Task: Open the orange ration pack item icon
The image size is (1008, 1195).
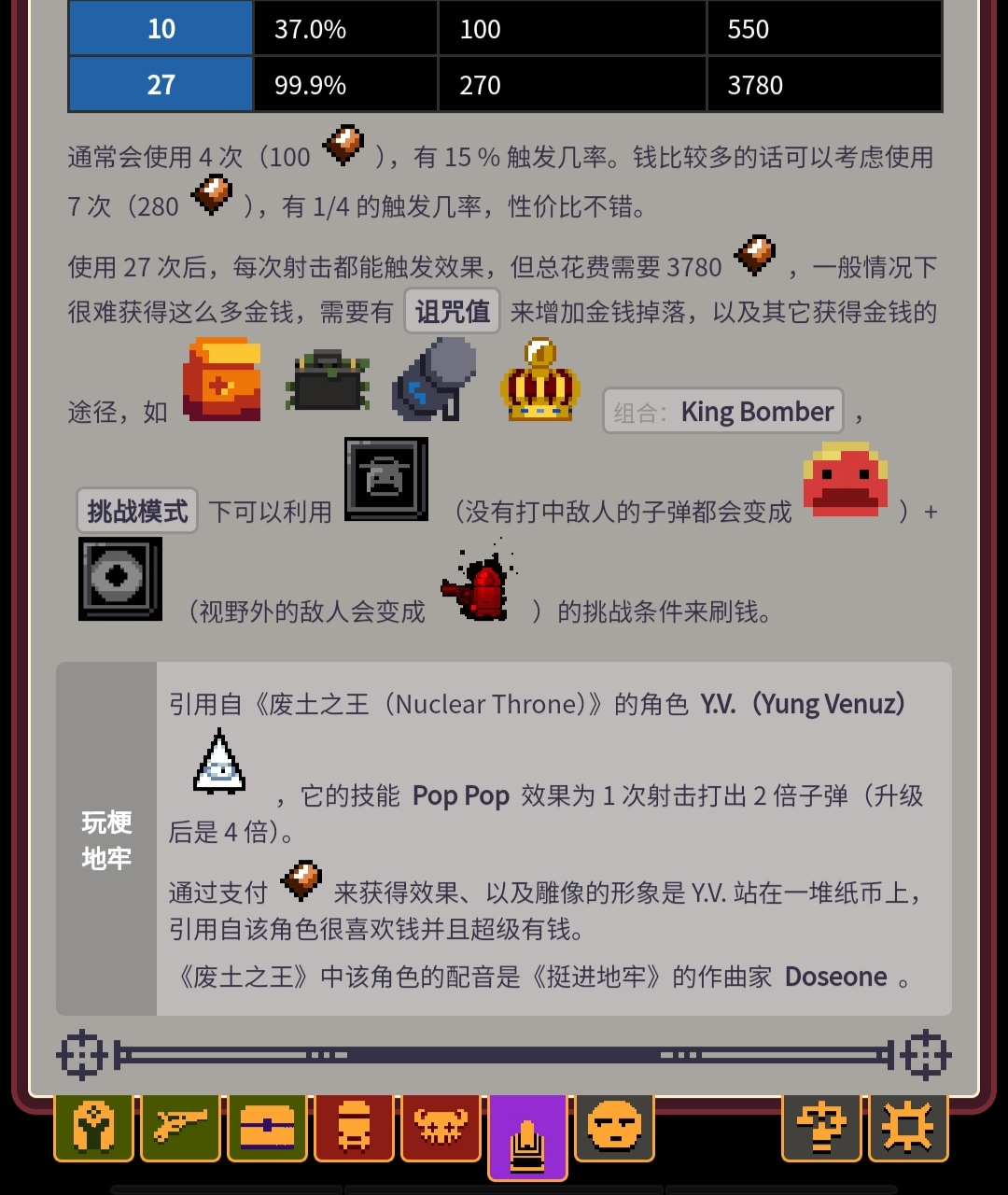Action: click(222, 380)
